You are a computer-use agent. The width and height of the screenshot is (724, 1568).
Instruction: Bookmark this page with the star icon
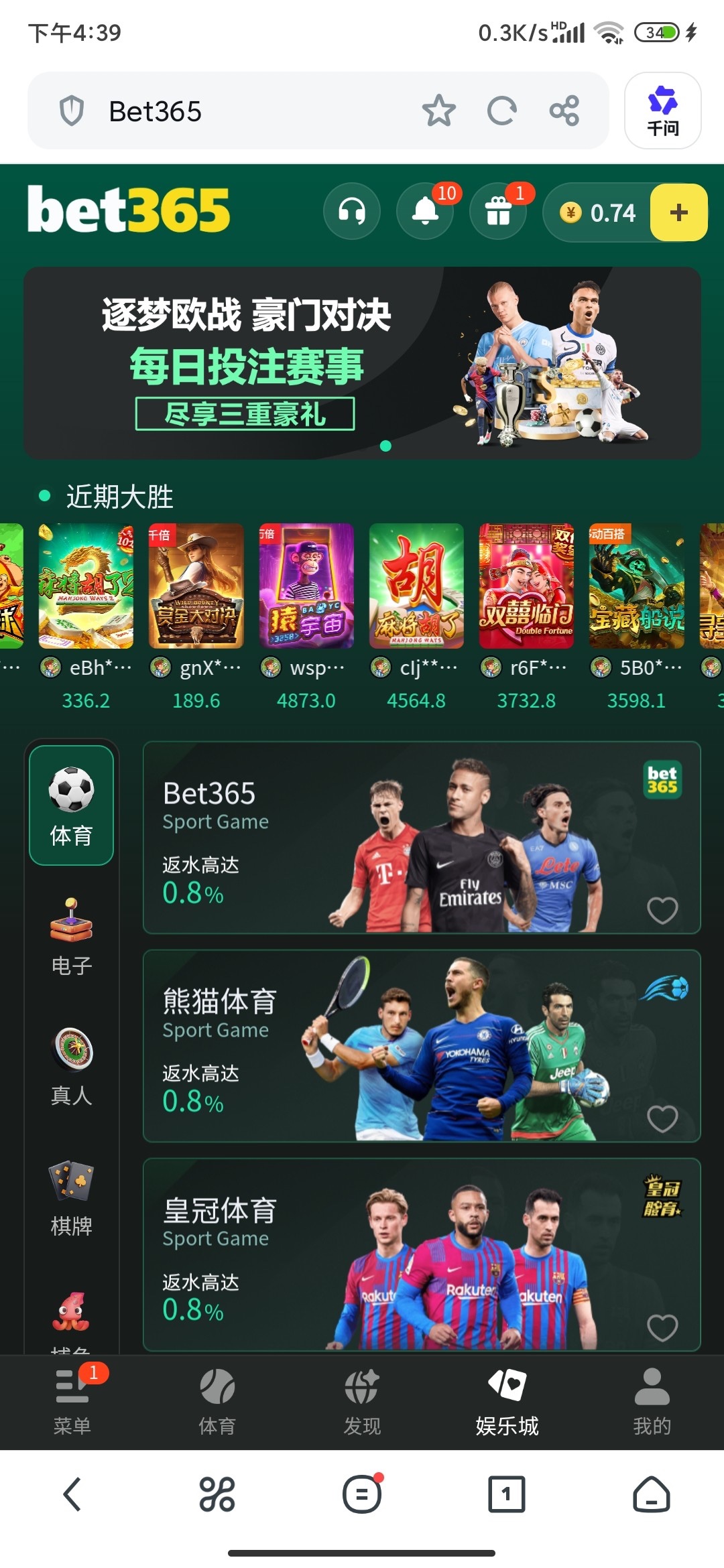(x=439, y=111)
